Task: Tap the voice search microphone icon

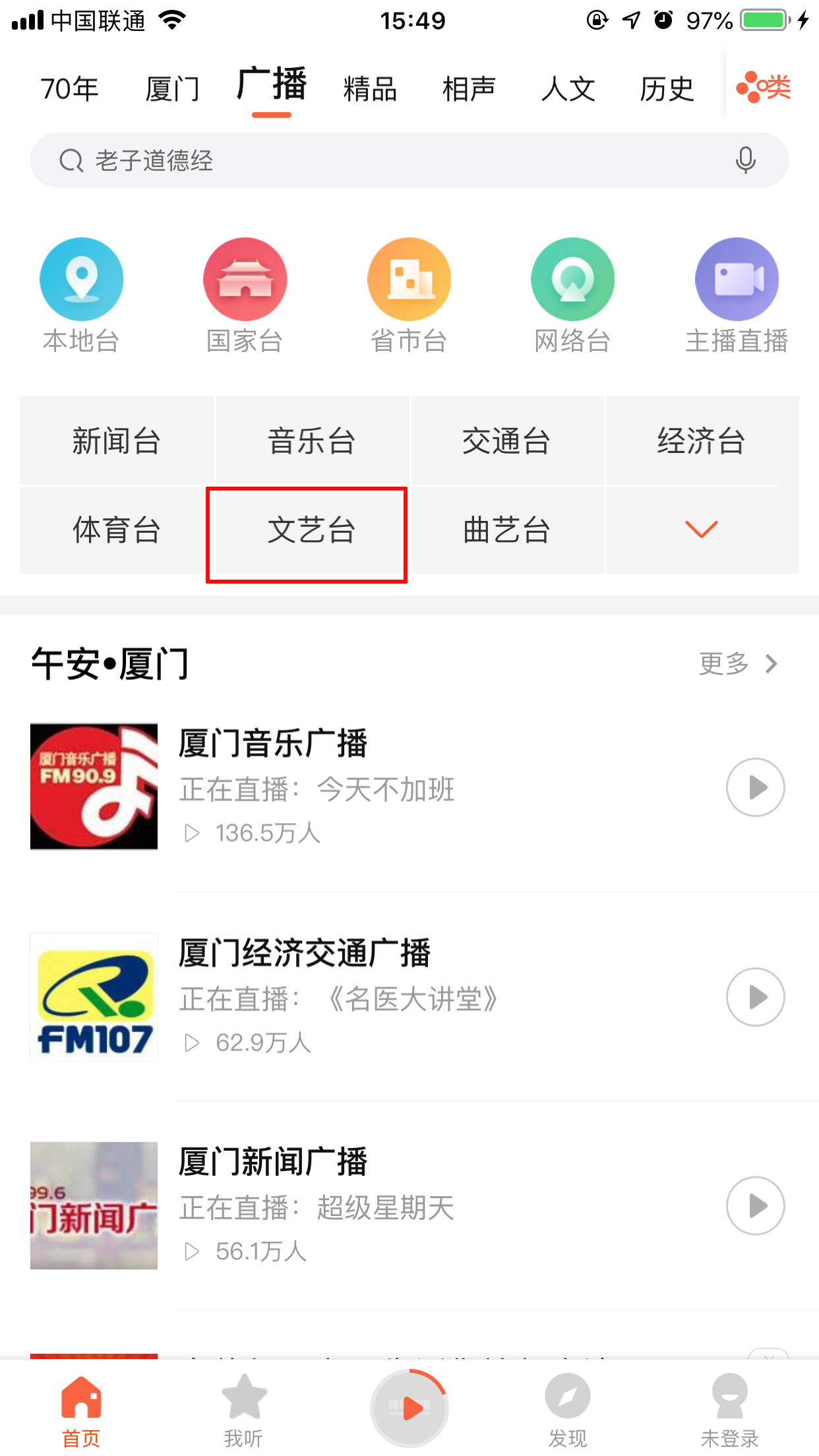Action: click(x=746, y=160)
